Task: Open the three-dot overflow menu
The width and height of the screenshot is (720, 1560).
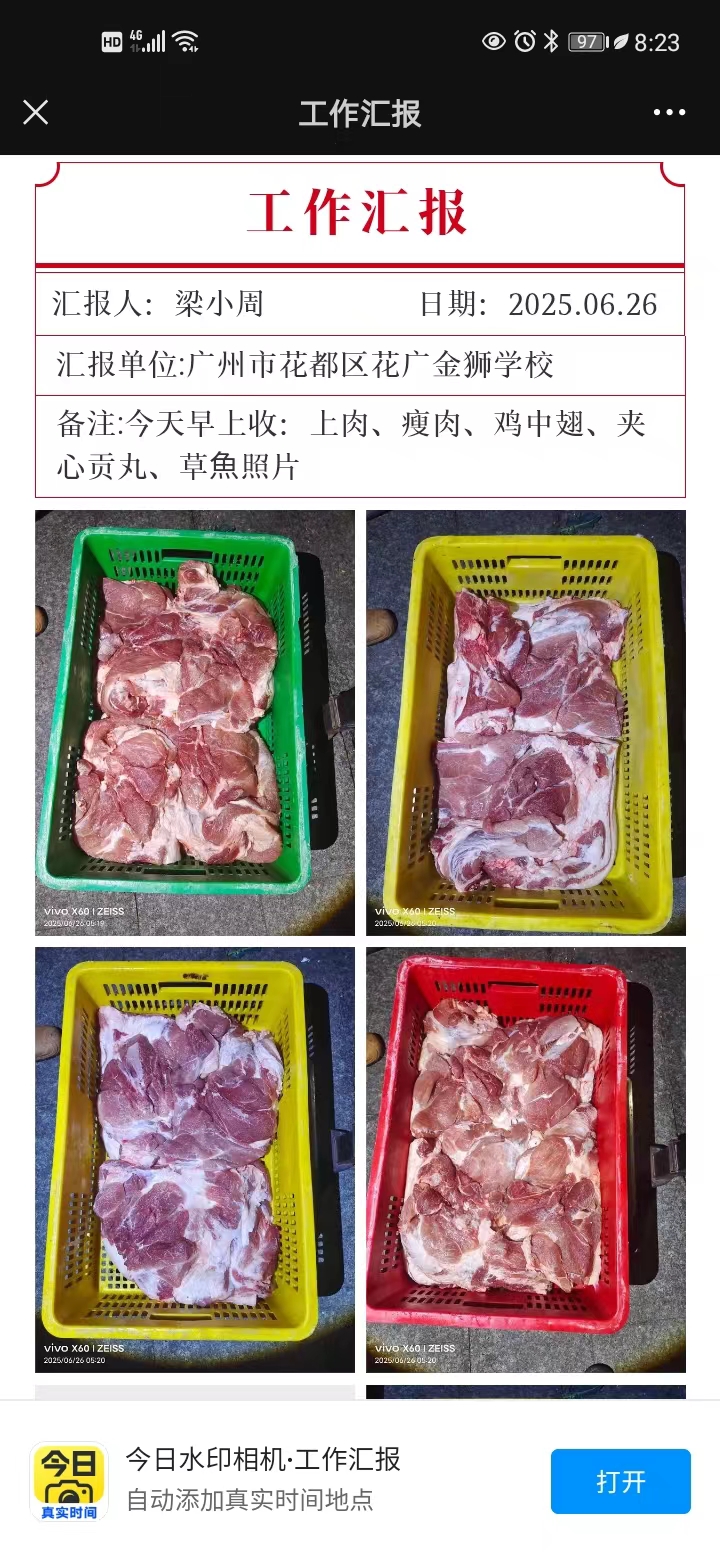Action: (x=669, y=112)
